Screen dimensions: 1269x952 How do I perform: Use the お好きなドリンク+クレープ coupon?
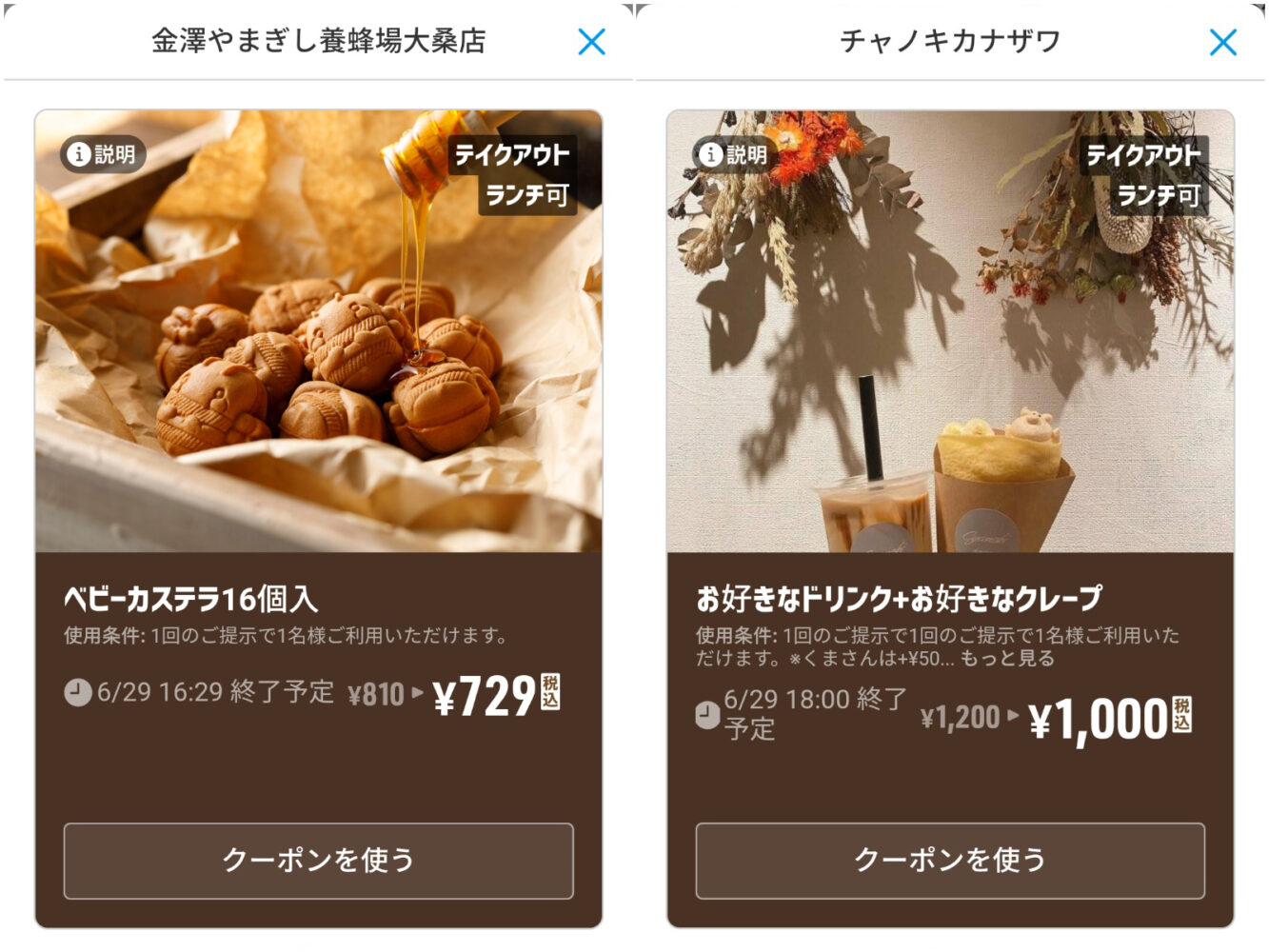tap(949, 861)
